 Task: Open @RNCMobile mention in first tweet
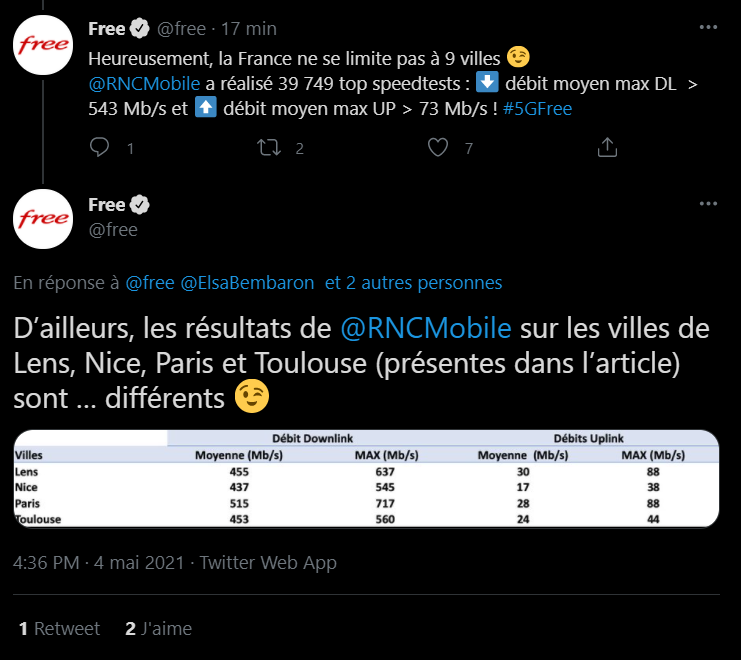pos(145,82)
